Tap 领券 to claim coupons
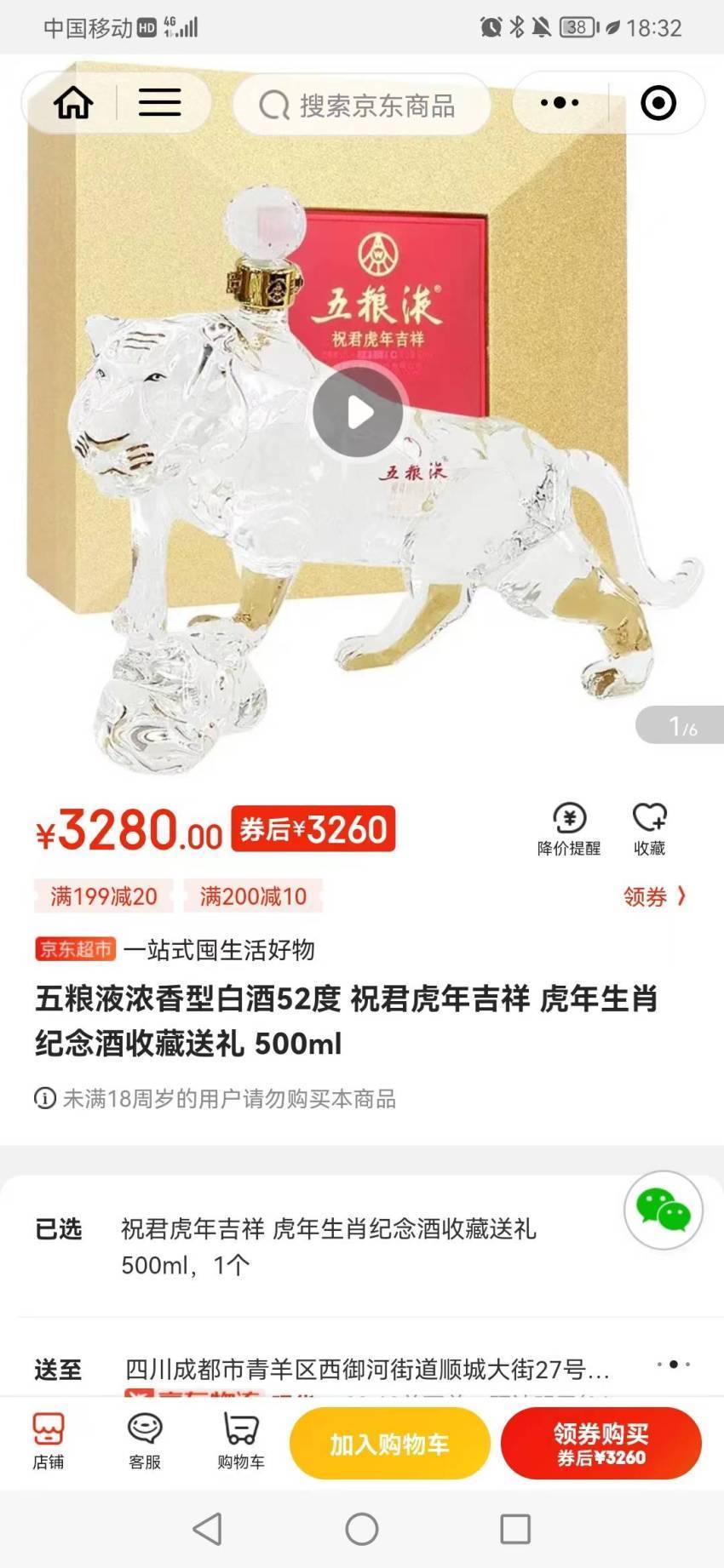This screenshot has height=1568, width=724. tap(654, 896)
